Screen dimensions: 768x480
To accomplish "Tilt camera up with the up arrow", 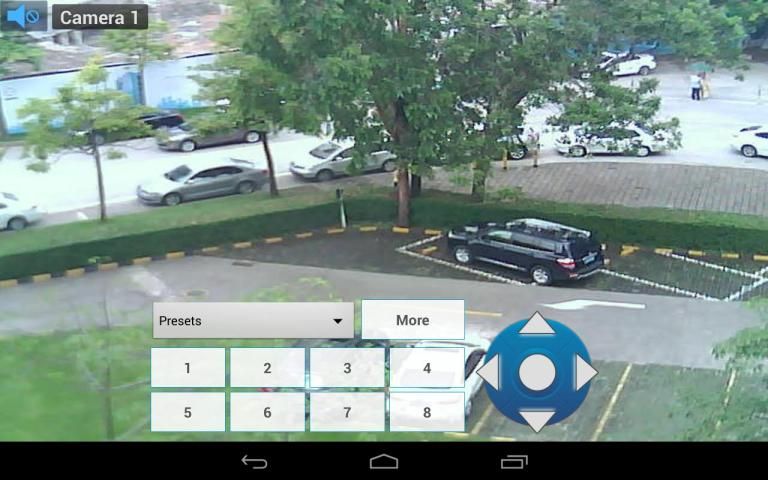I will point(537,324).
